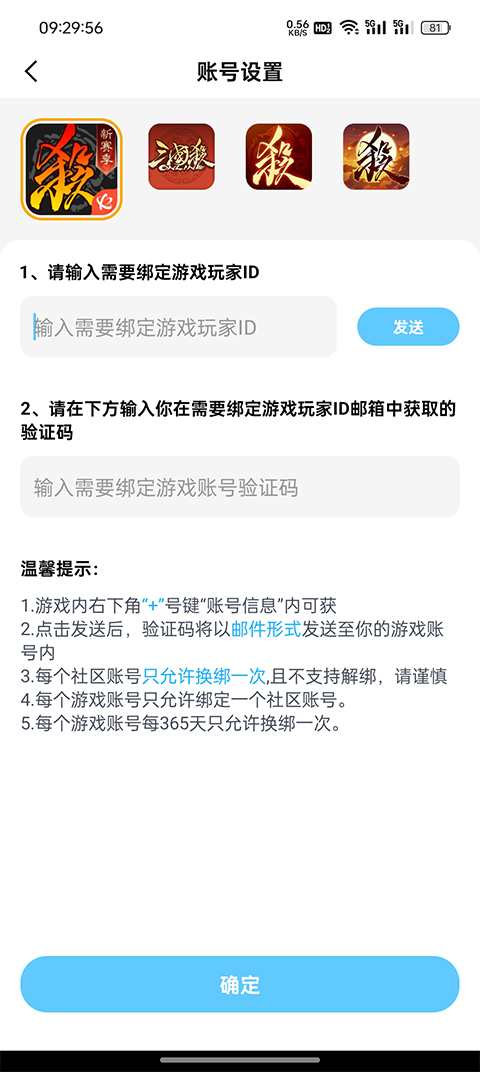Focus the 输入需要绑定游戏玩家ID field

[x=178, y=327]
